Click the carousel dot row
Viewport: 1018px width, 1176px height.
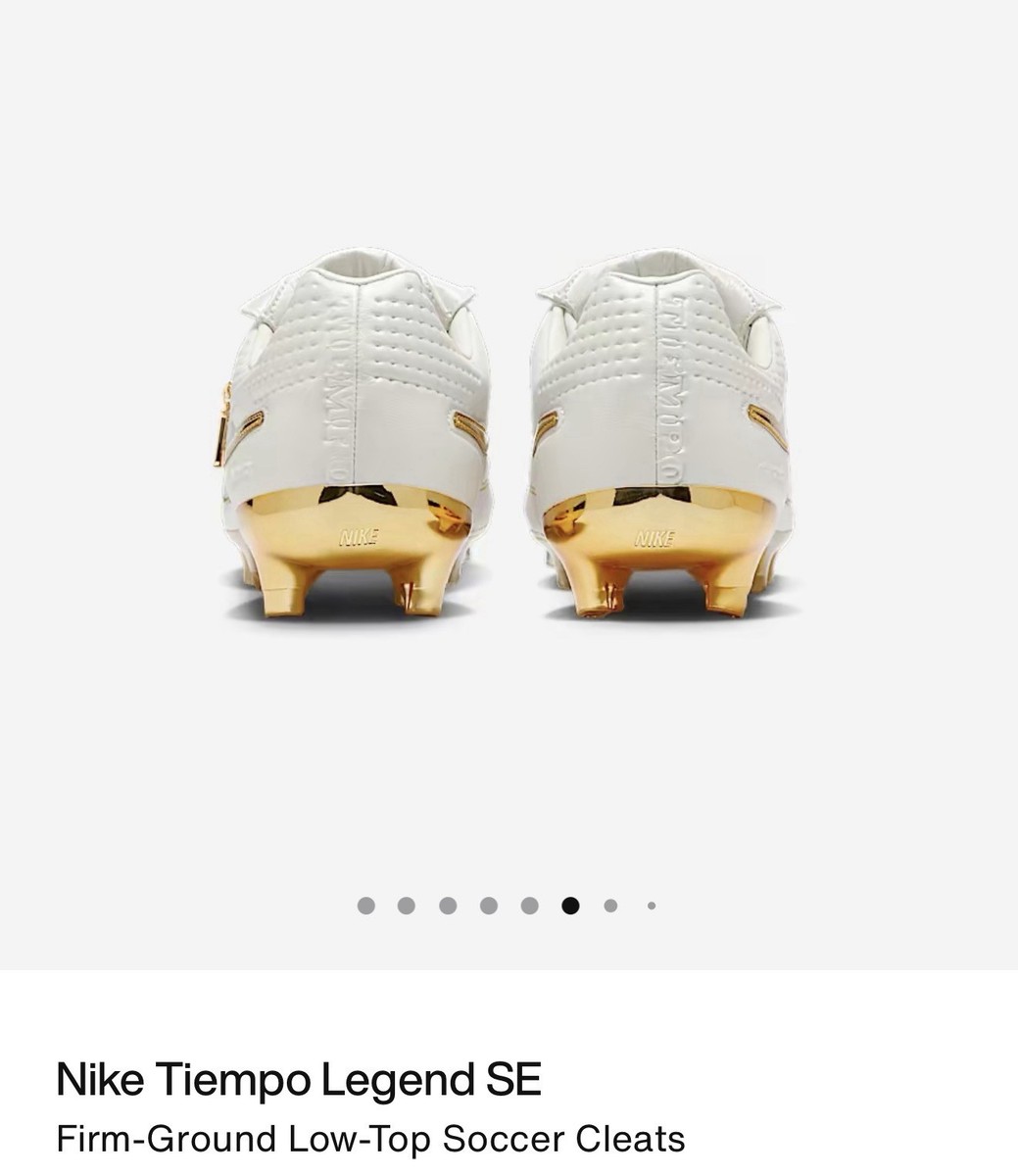508,906
